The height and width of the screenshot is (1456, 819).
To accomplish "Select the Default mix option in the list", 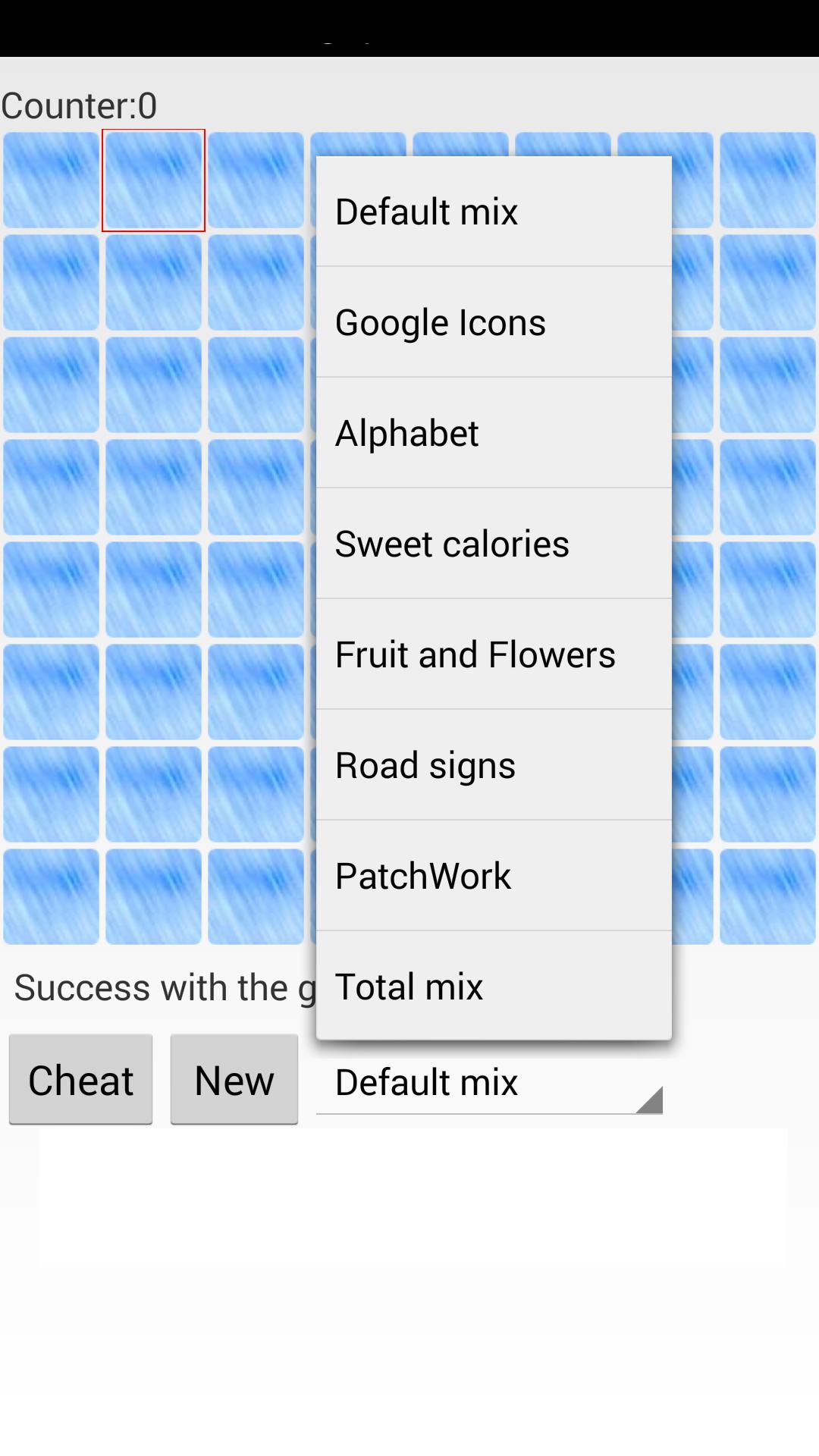I will pos(493,212).
